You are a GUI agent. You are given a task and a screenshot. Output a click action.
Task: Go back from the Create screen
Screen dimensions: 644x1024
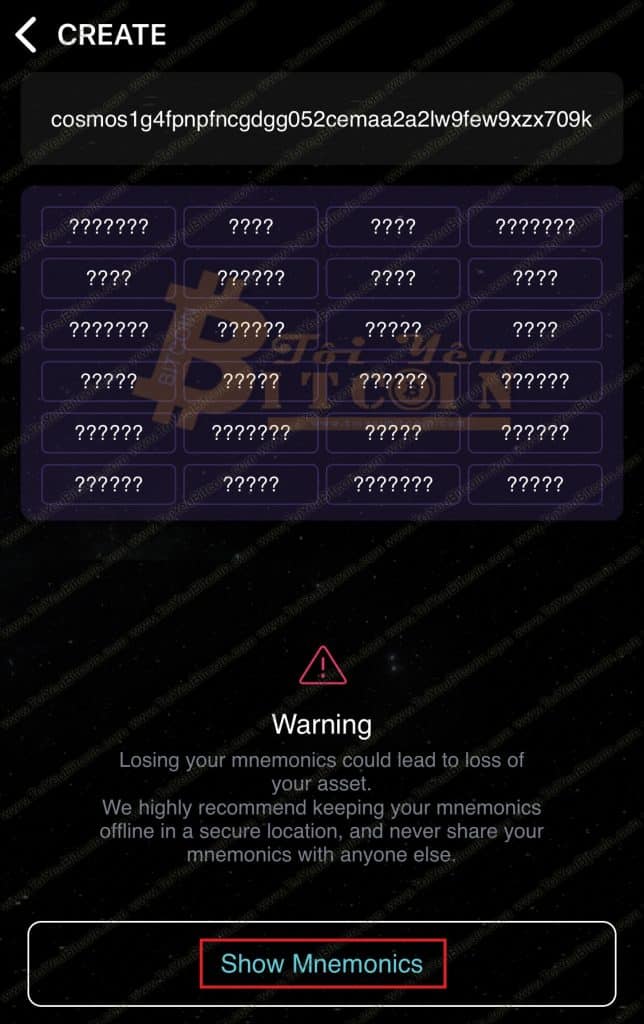pos(26,35)
